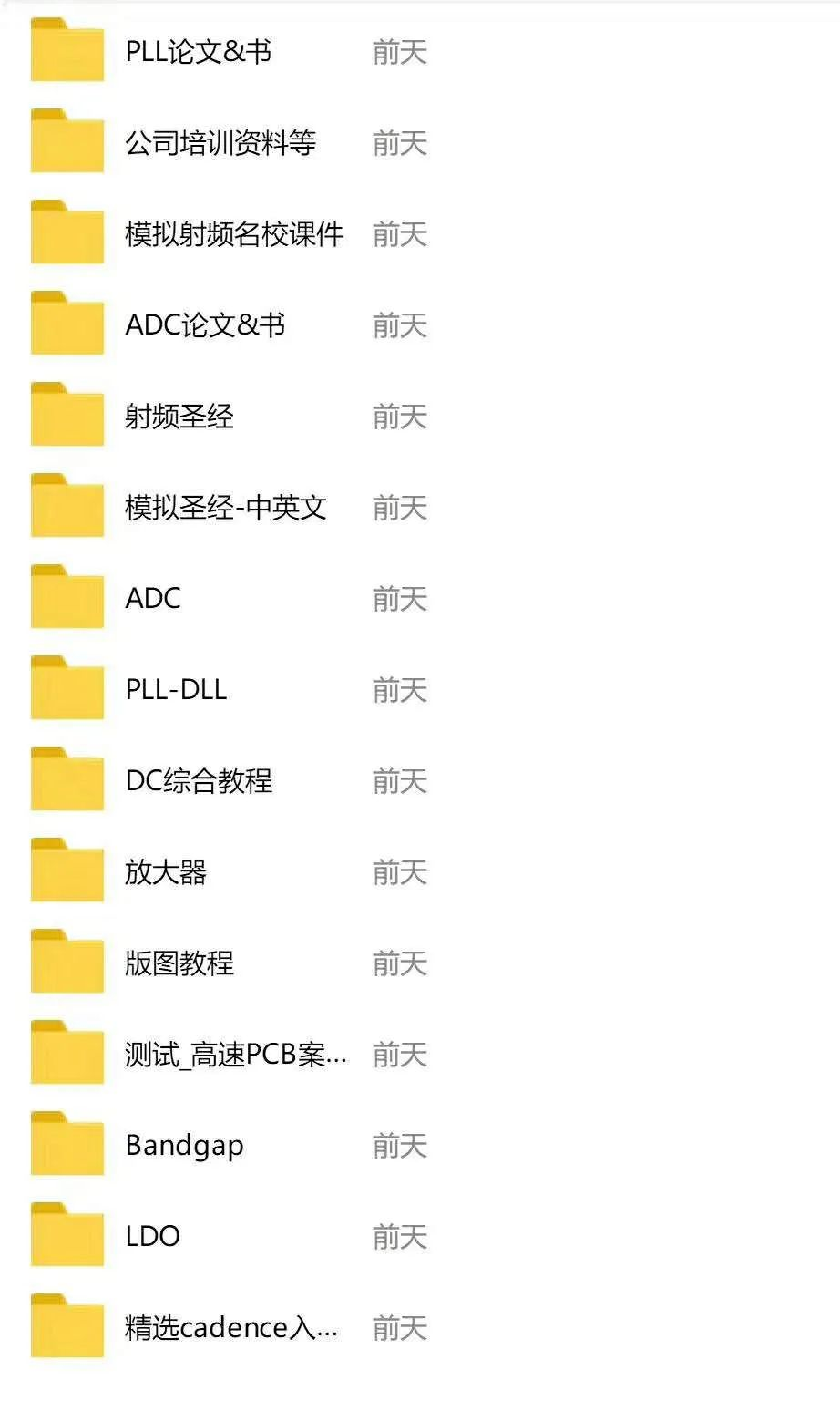This screenshot has height=1411, width=840.
Task: Open the Bandgap folder
Action: pos(184,1146)
